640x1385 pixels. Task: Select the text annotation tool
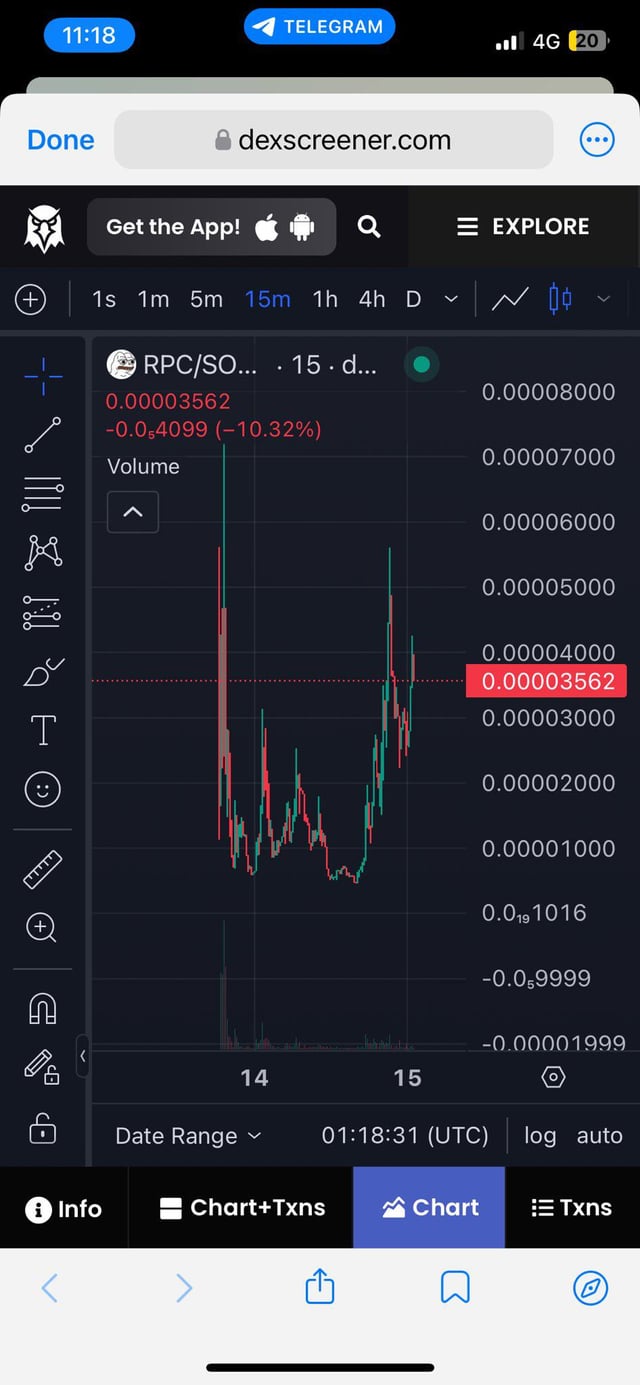tap(43, 730)
